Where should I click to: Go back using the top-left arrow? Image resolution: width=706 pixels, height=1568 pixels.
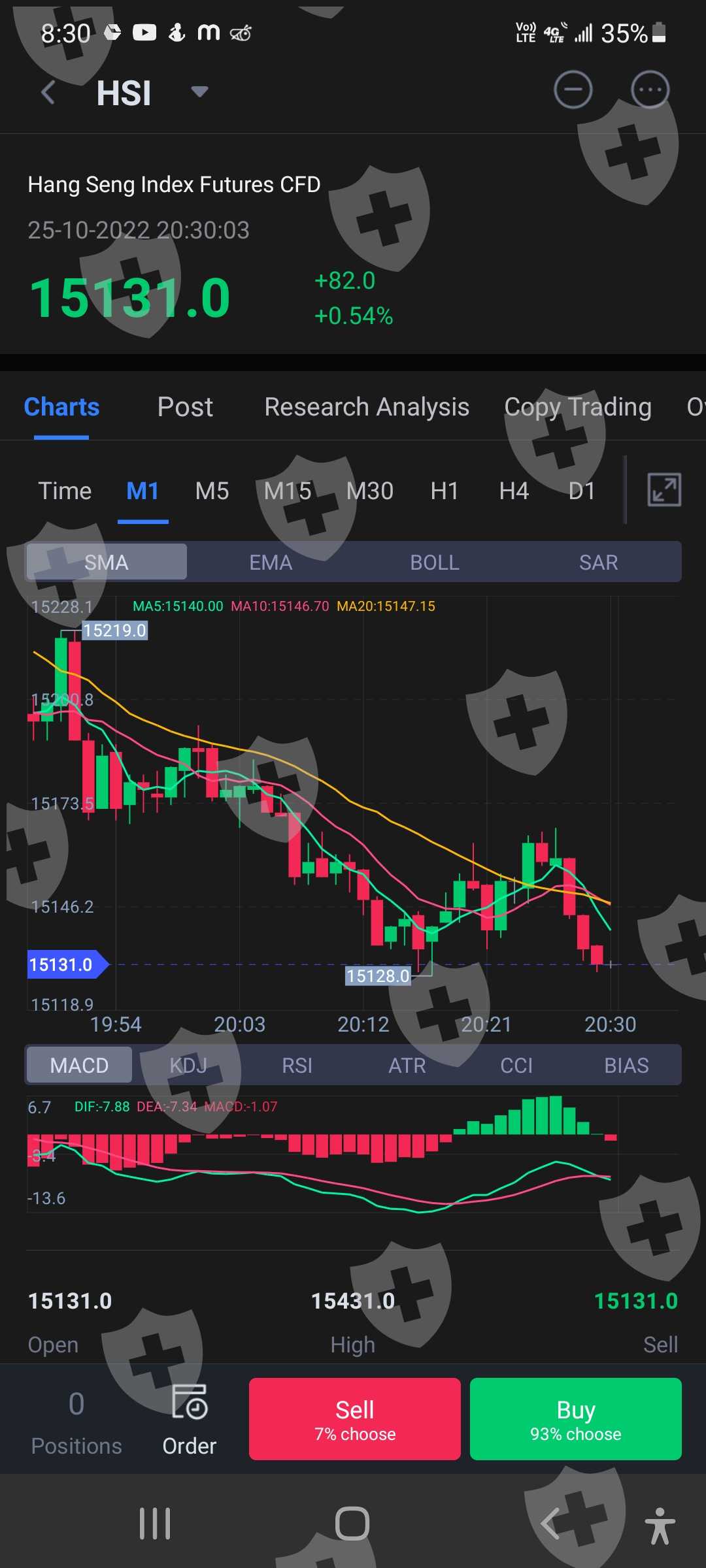(48, 92)
